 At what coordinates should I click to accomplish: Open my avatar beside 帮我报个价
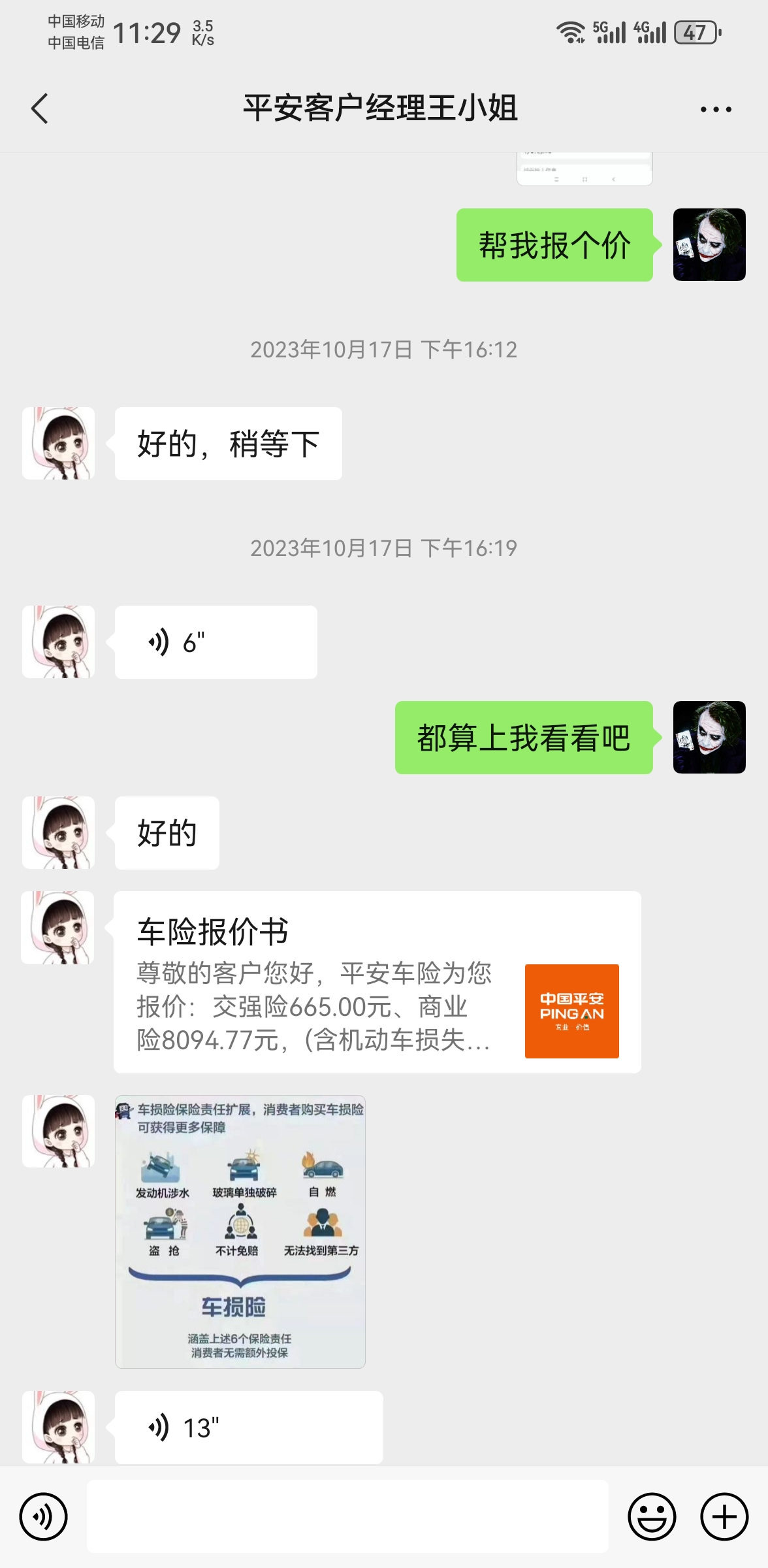709,245
